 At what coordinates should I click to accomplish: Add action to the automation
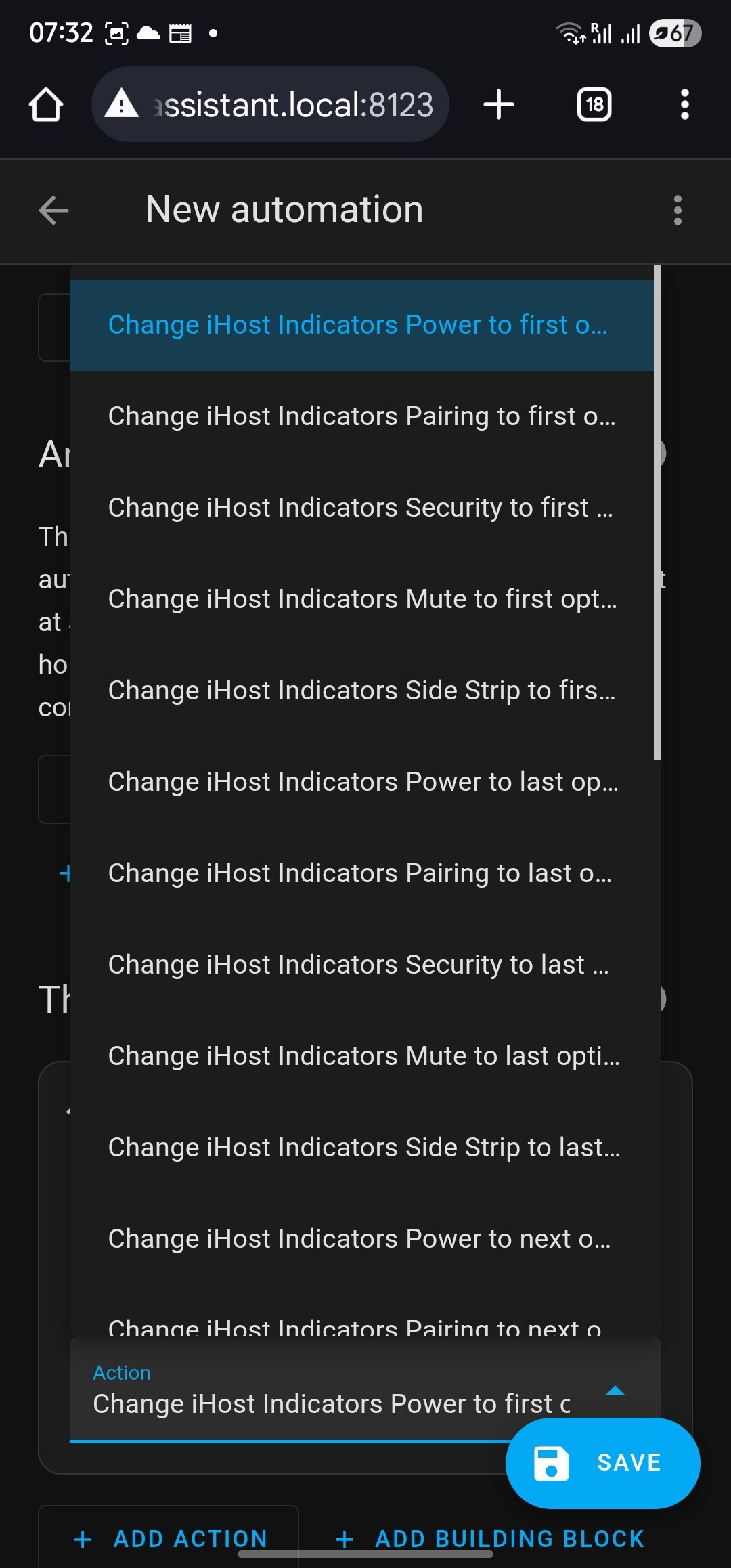[x=169, y=1538]
